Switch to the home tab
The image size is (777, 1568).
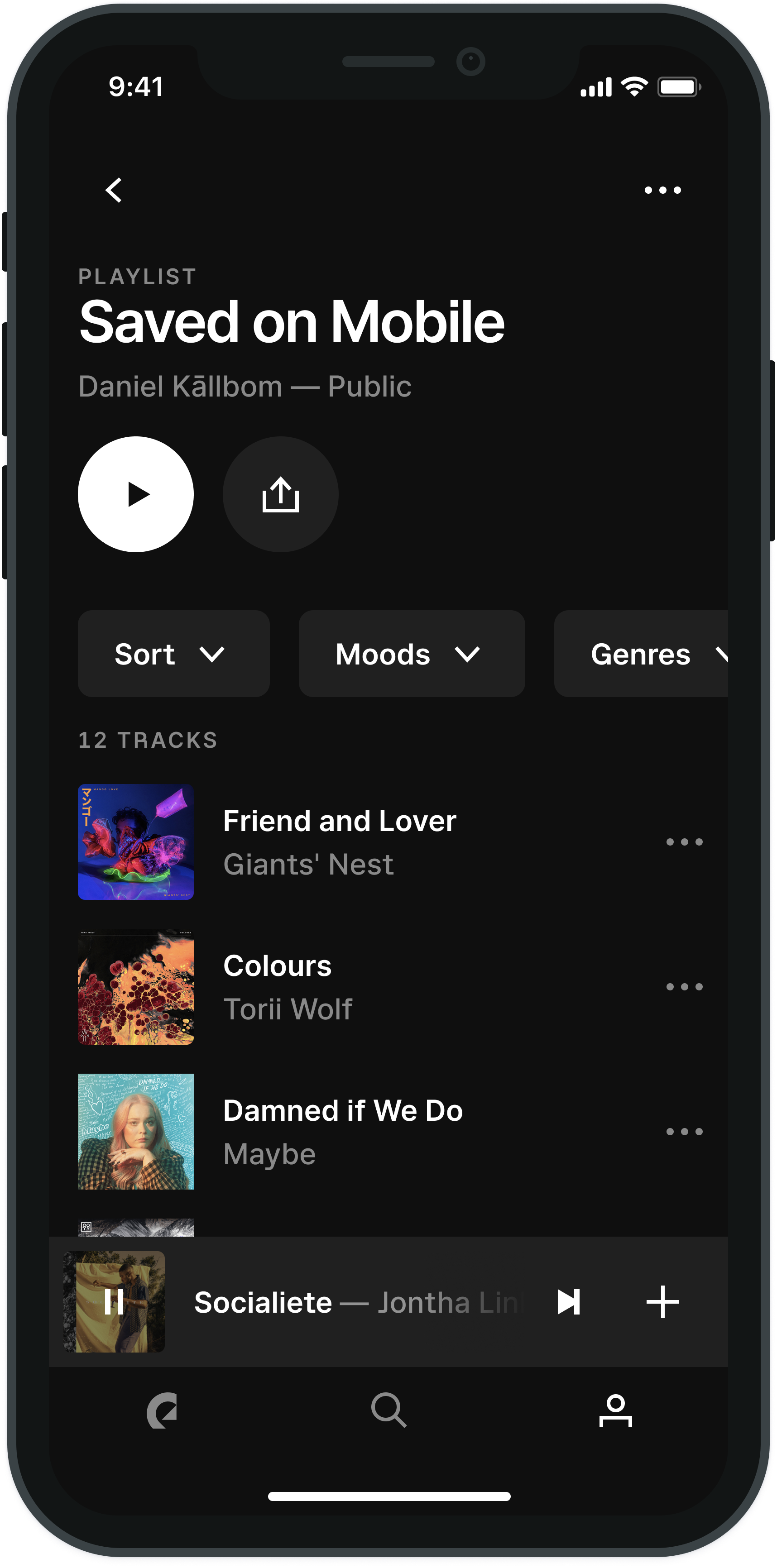(x=162, y=1410)
